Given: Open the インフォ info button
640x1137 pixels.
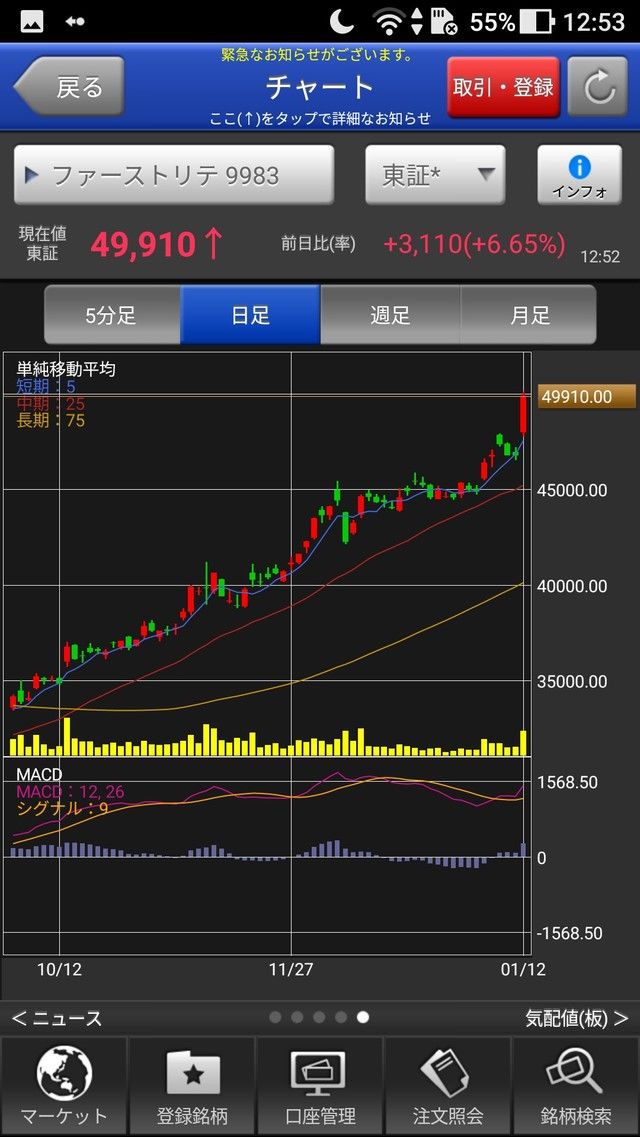Looking at the screenshot, I should click(579, 176).
